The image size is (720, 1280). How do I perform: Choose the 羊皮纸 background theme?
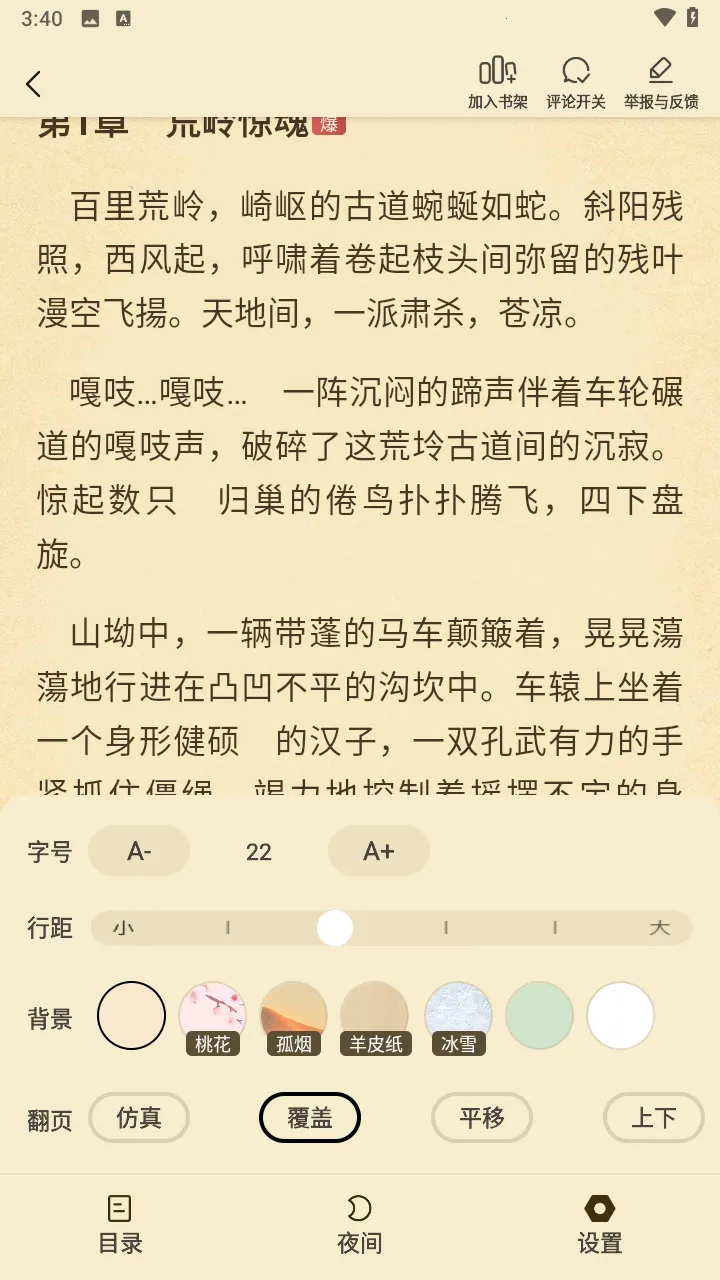tap(375, 1017)
